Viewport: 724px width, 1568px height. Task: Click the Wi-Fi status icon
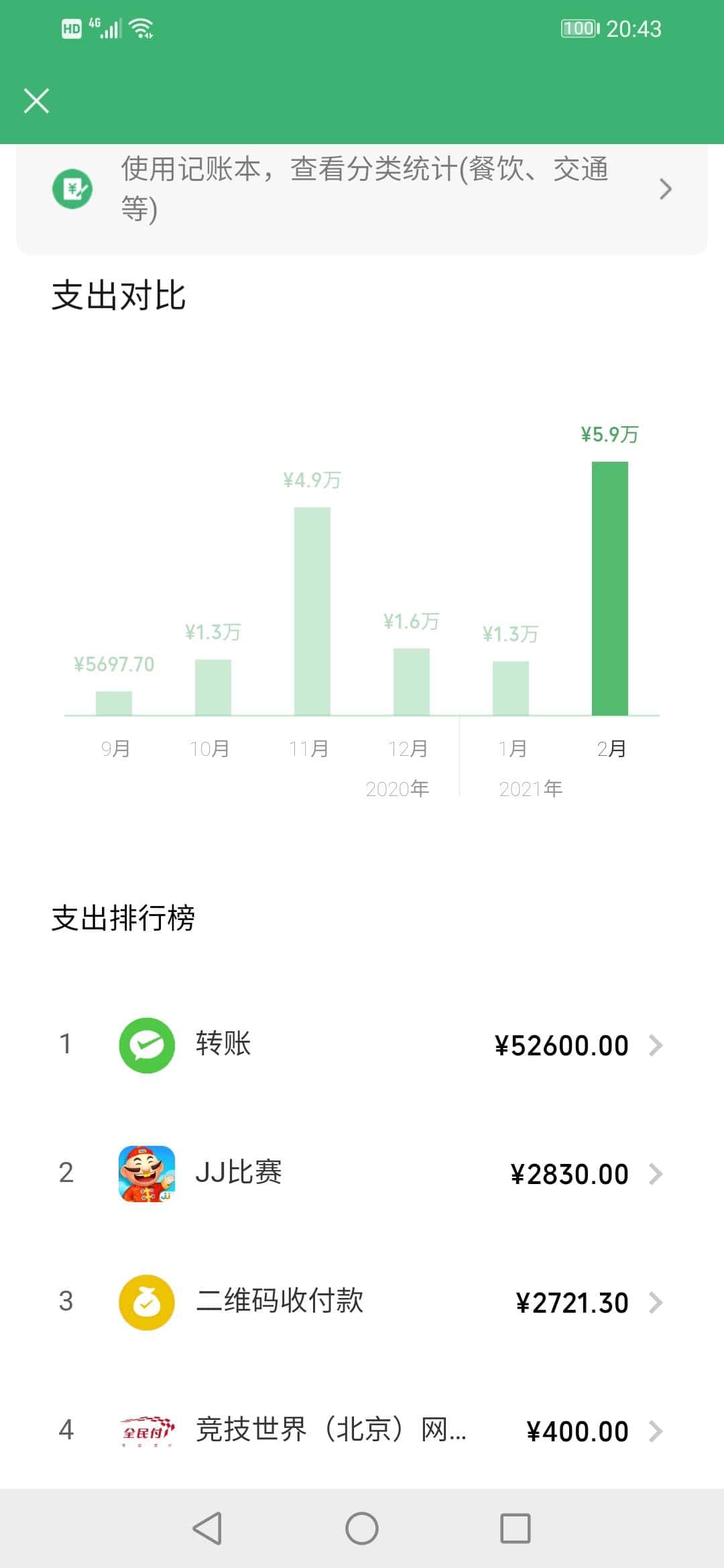(x=141, y=28)
